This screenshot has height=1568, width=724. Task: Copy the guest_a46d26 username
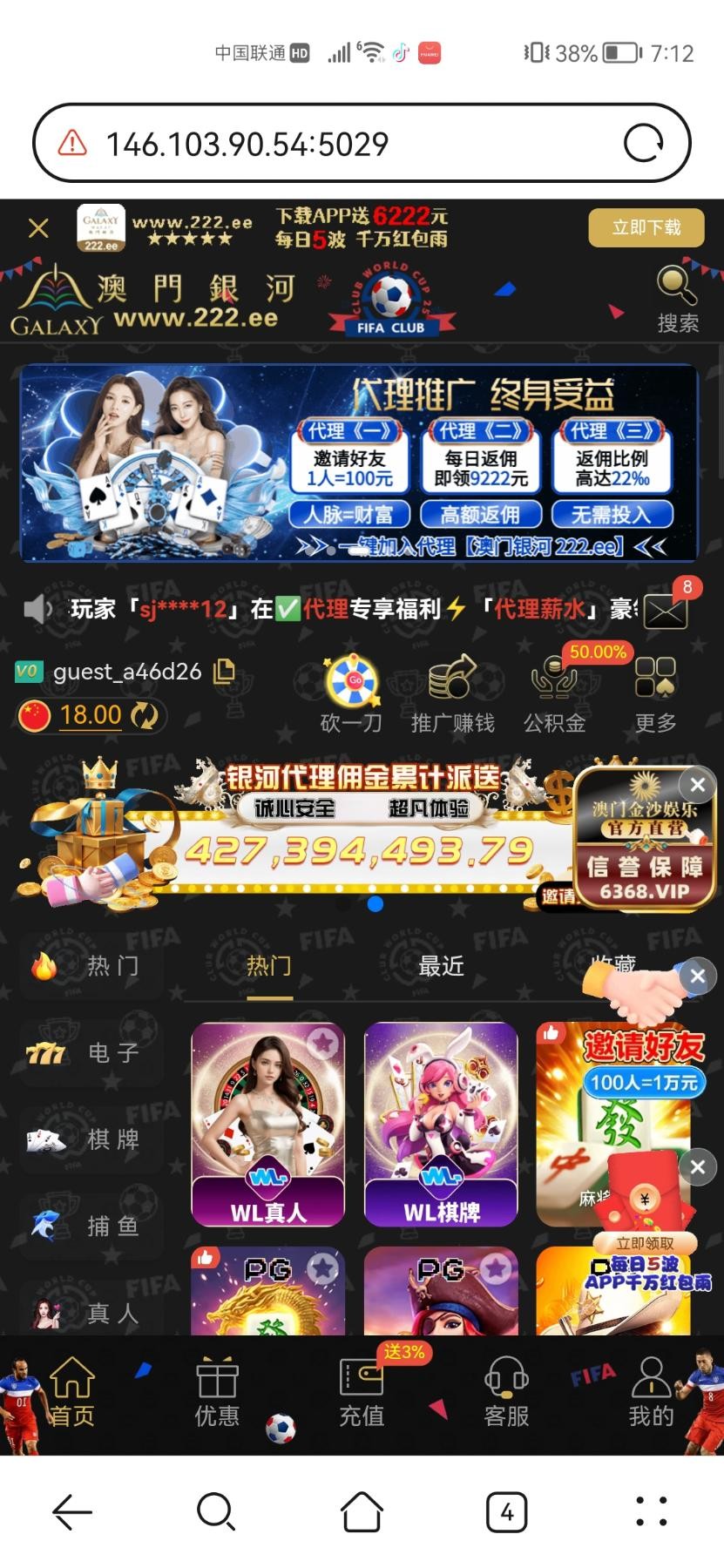coord(224,671)
